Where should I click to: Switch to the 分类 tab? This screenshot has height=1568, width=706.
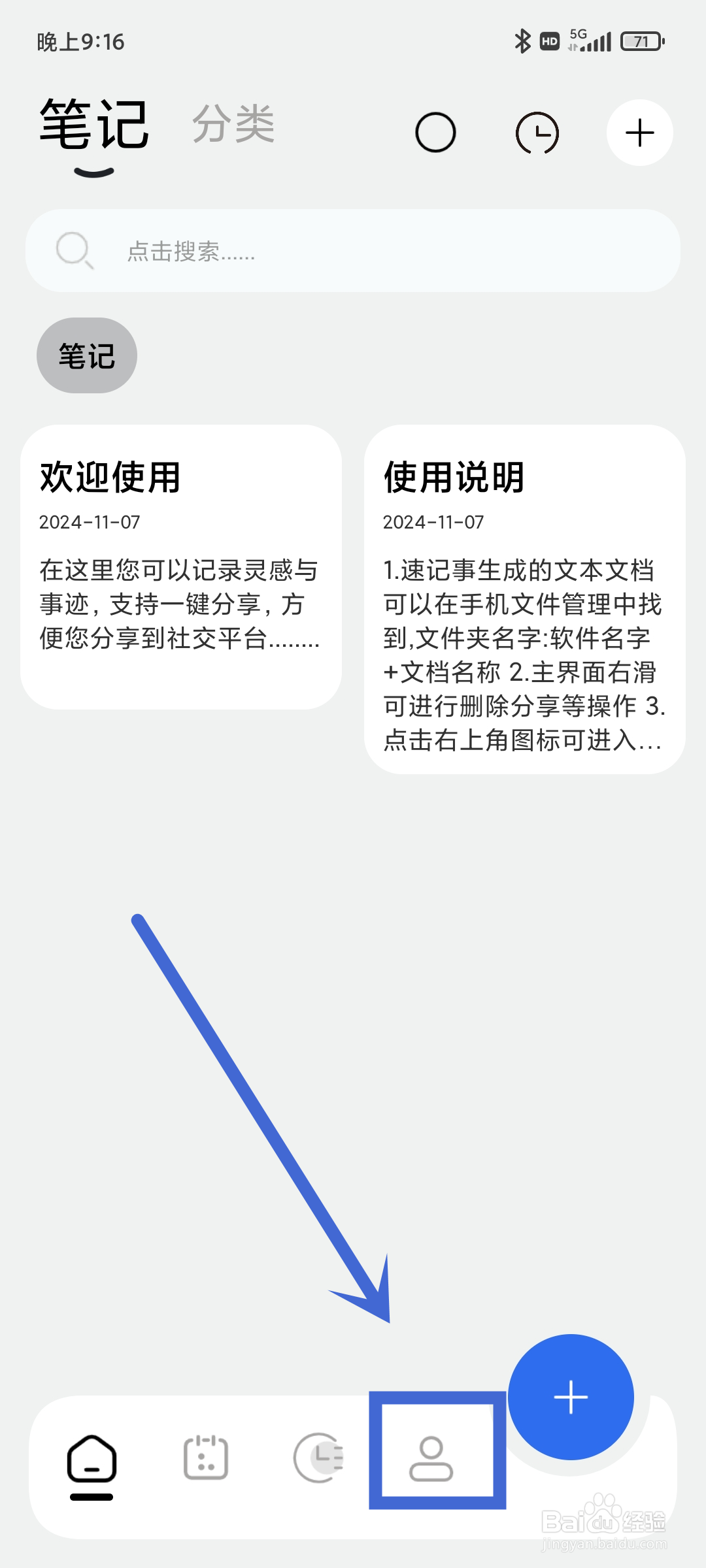[233, 125]
